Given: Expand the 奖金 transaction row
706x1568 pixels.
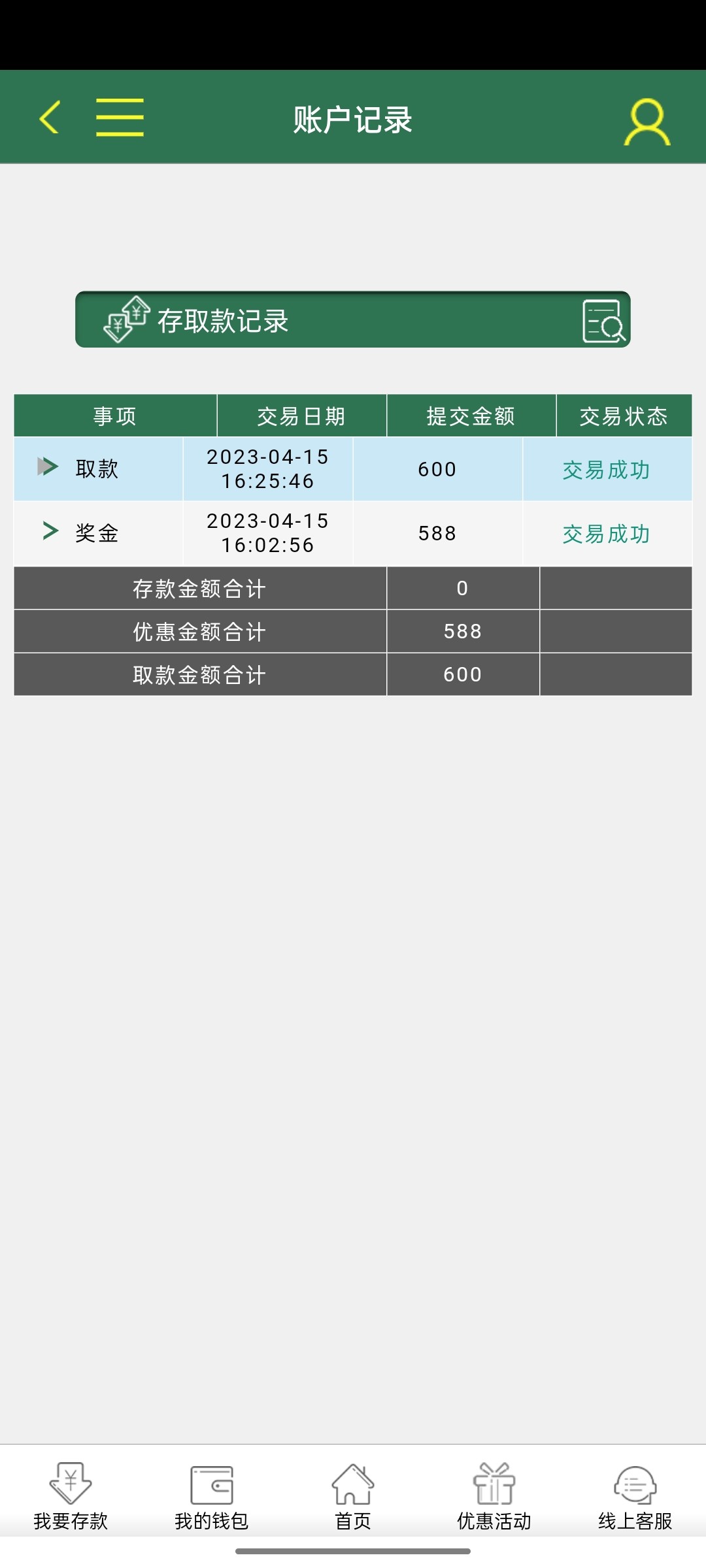Looking at the screenshot, I should (x=49, y=532).
